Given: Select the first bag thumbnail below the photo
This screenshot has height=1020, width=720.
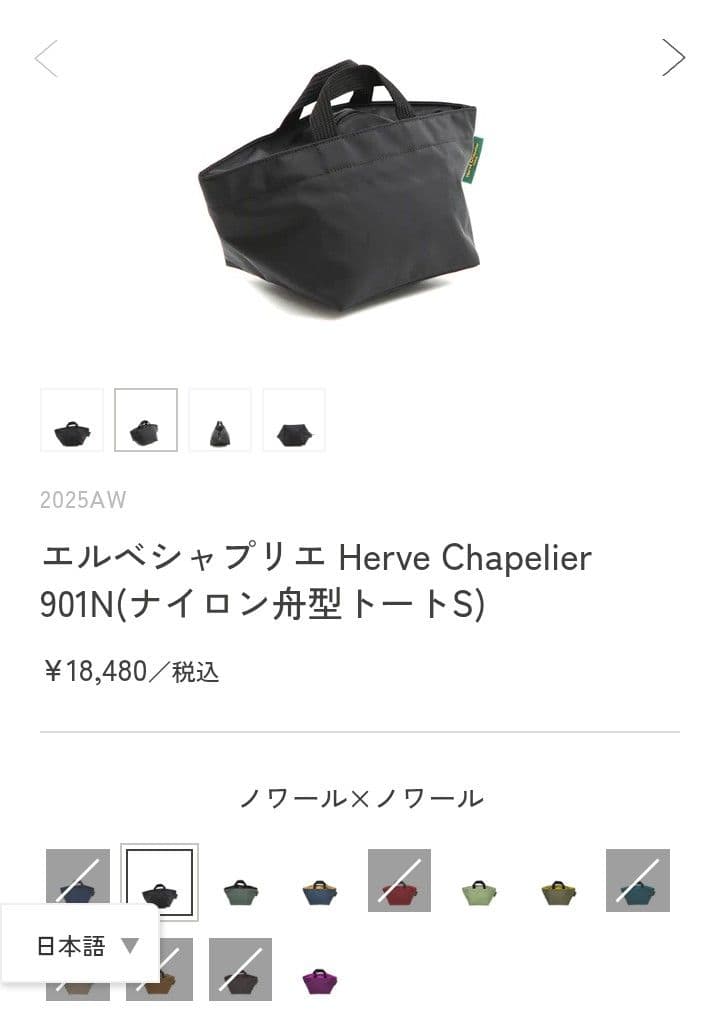Looking at the screenshot, I should click(x=71, y=421).
